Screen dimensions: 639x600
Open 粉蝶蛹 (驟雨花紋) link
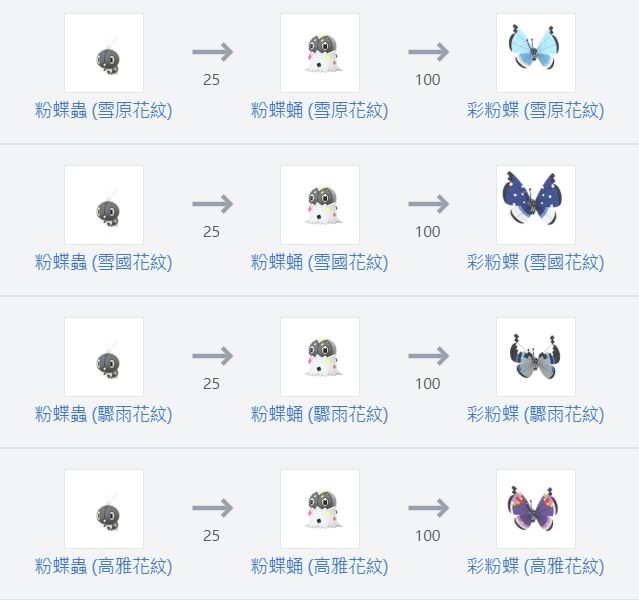coord(319,414)
